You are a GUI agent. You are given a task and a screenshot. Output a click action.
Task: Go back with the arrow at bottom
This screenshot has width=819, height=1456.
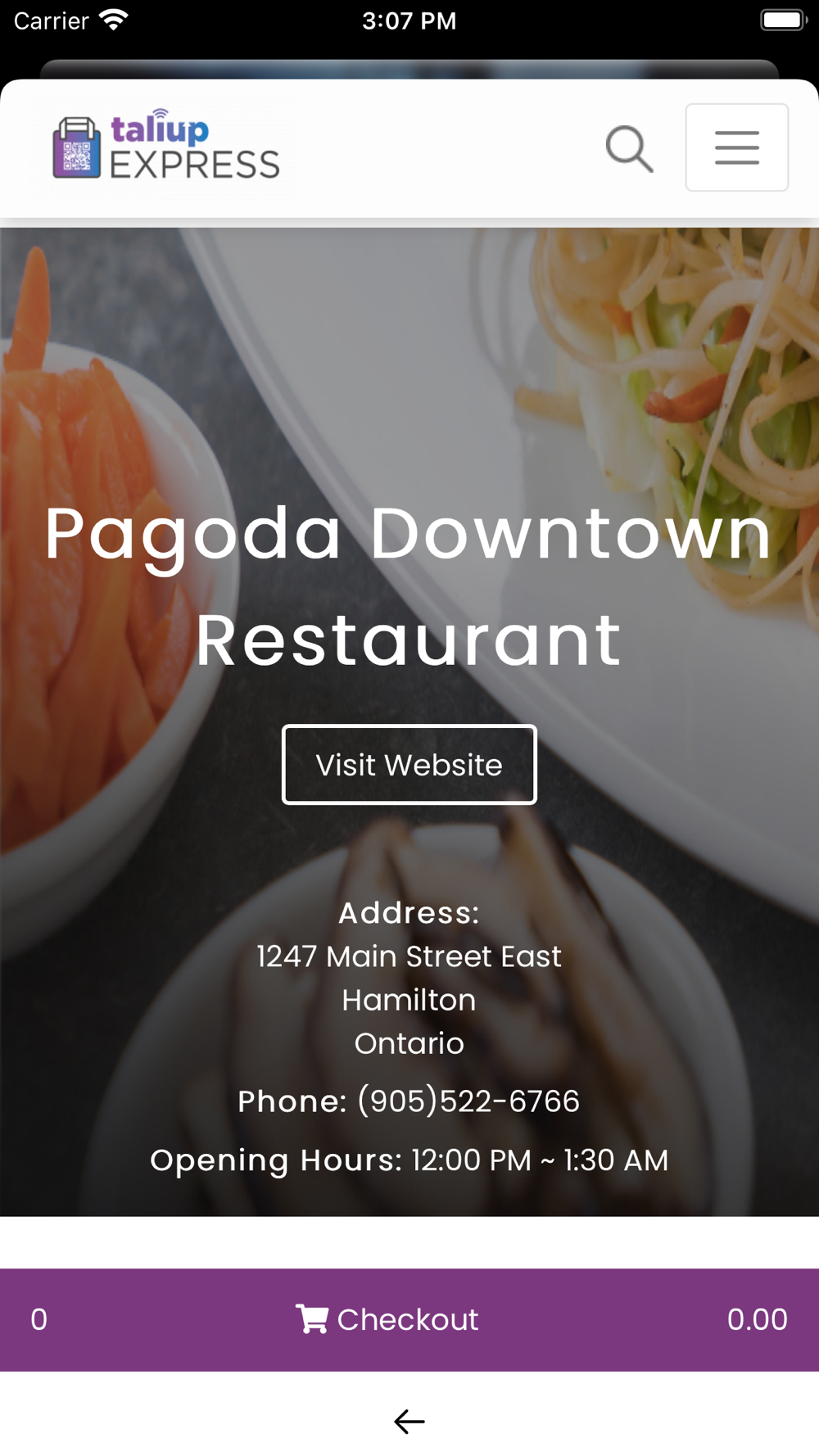(409, 1421)
